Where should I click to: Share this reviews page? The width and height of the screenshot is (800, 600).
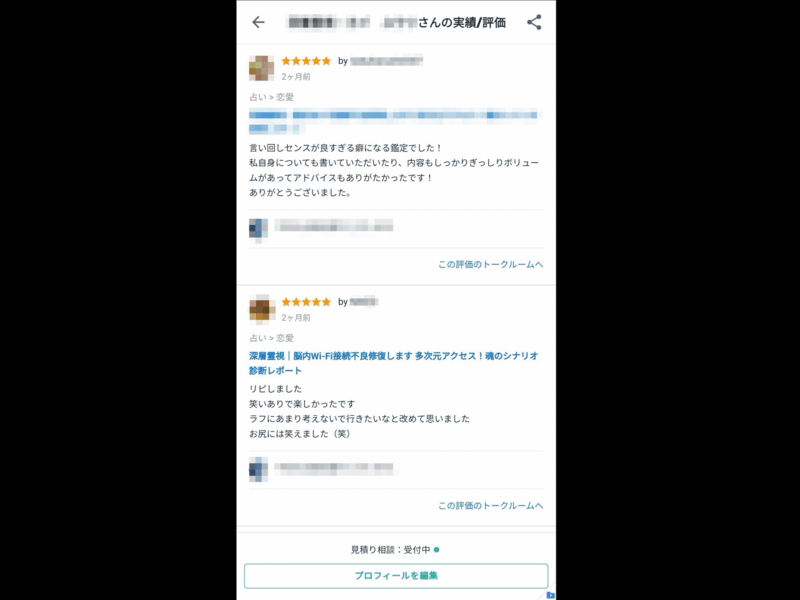coord(534,22)
